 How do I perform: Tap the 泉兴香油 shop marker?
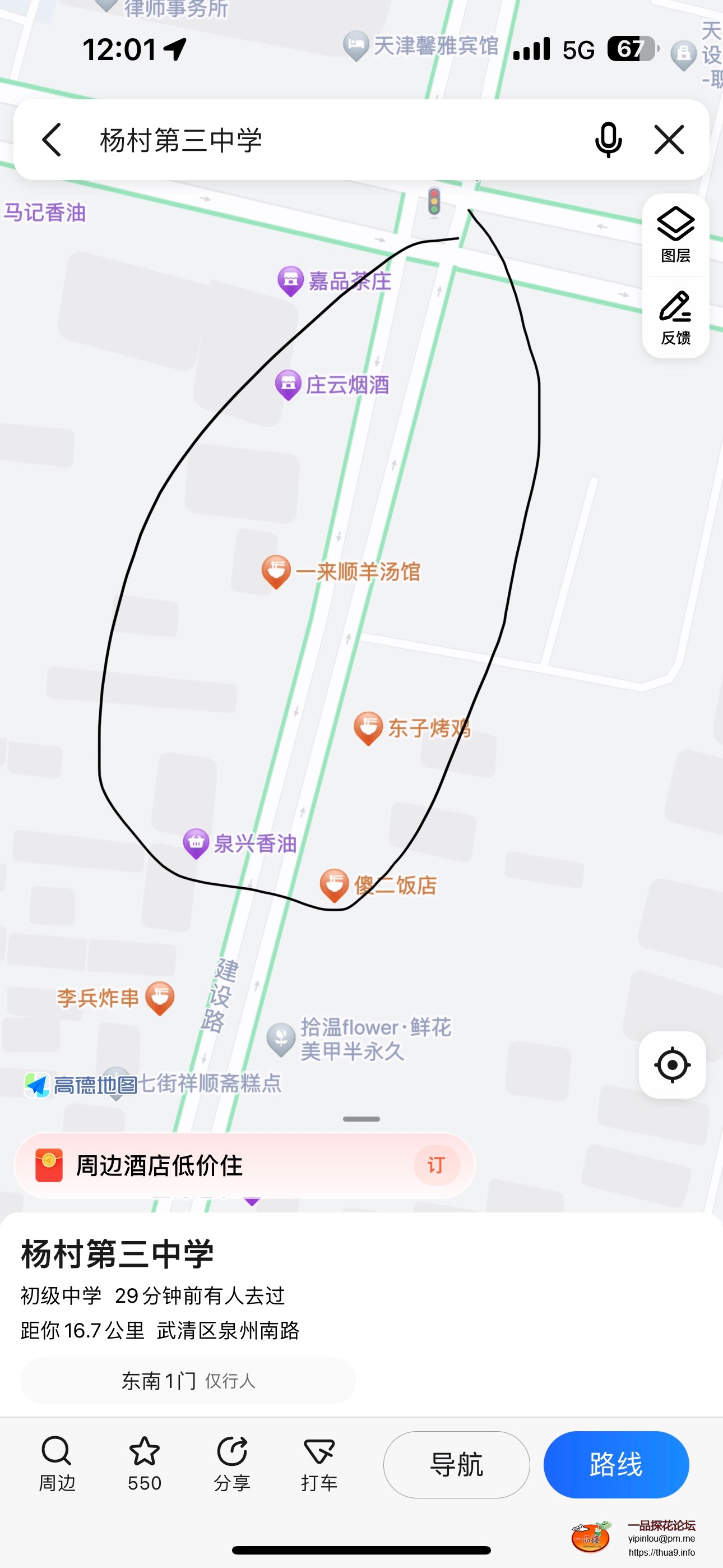[196, 843]
